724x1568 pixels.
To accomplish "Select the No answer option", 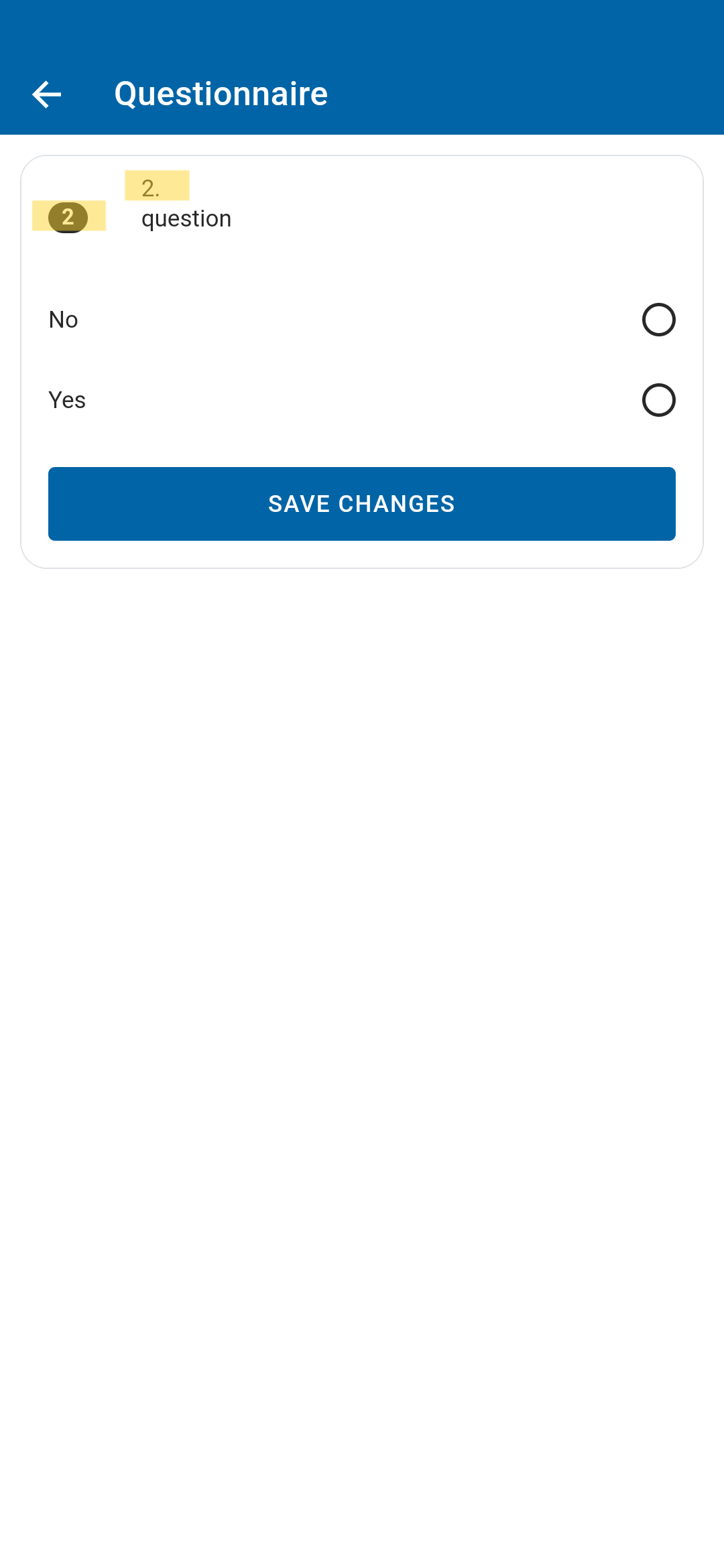I will click(x=362, y=320).
